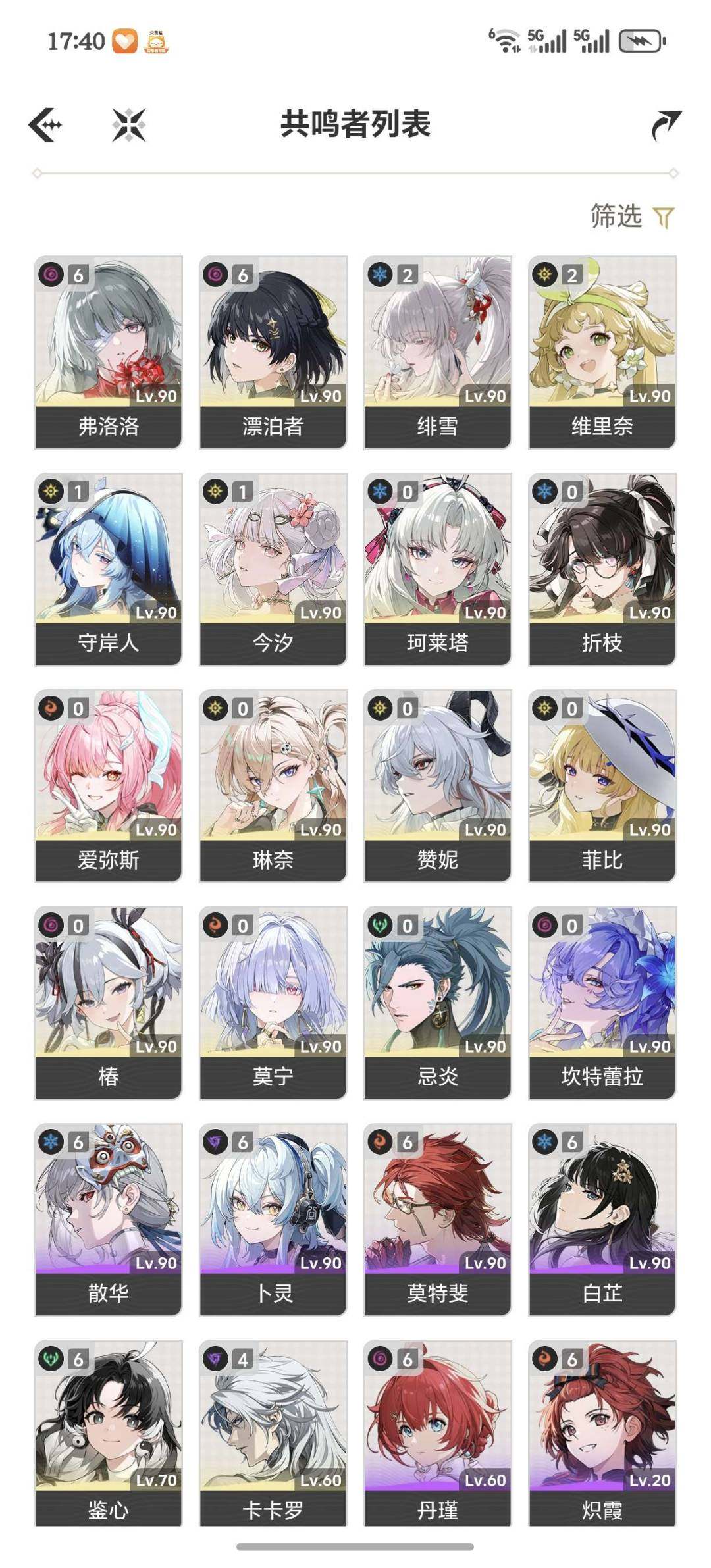Image resolution: width=711 pixels, height=1568 pixels.
Task: Open 维里奈 character card
Action: pos(602,352)
